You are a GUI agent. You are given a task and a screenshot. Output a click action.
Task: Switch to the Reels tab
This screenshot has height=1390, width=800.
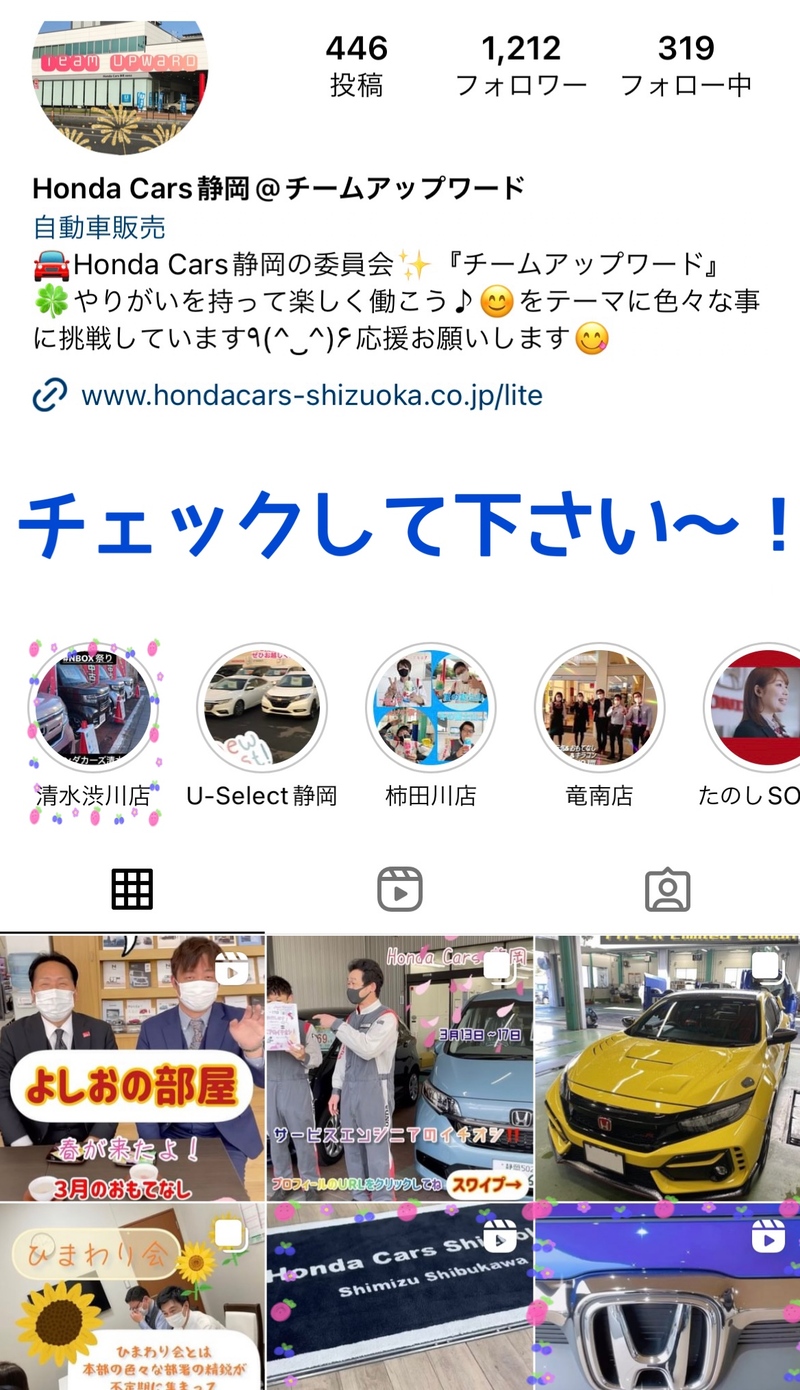[x=400, y=888]
